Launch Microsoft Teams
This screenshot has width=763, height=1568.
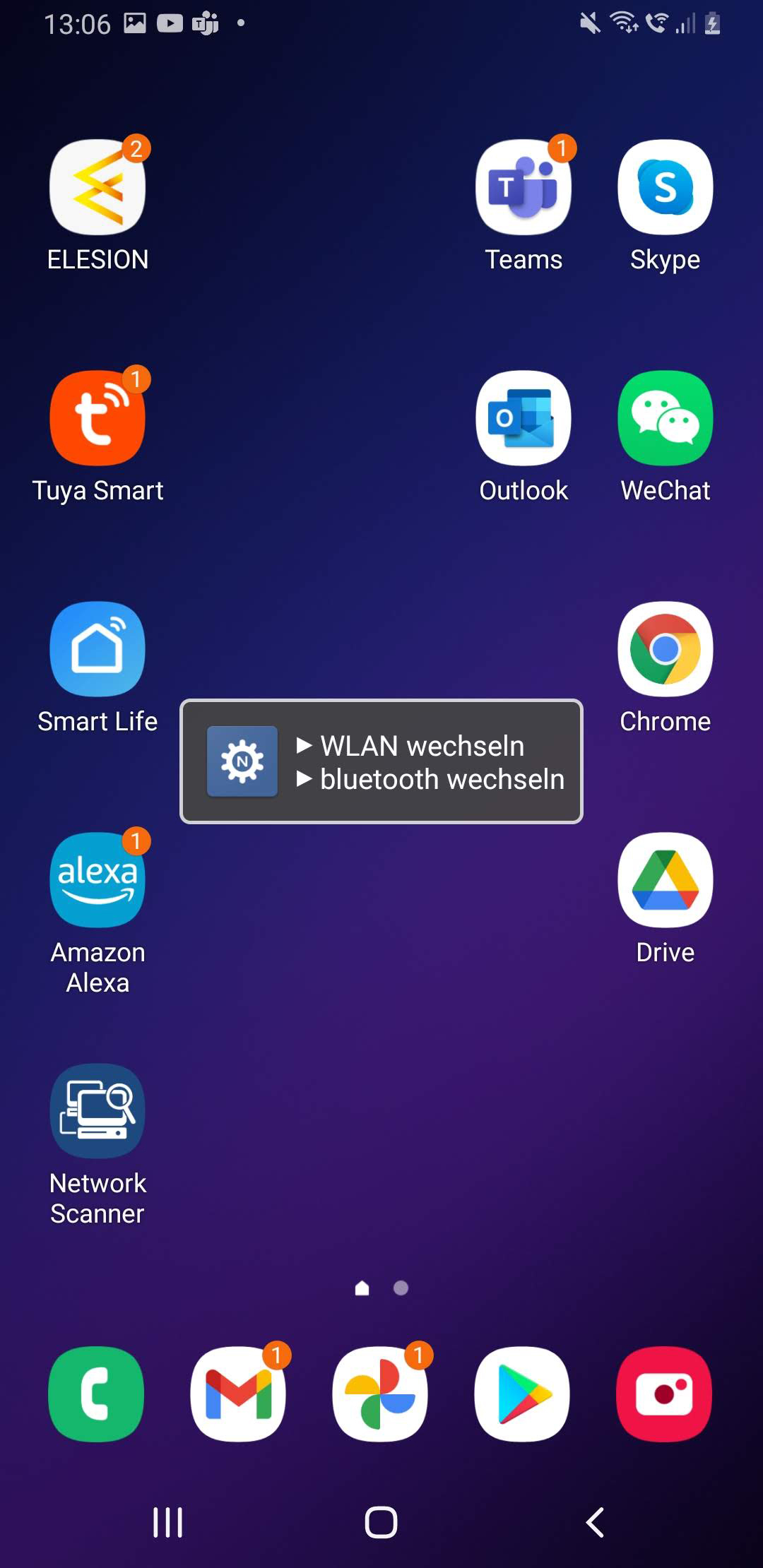[x=524, y=187]
